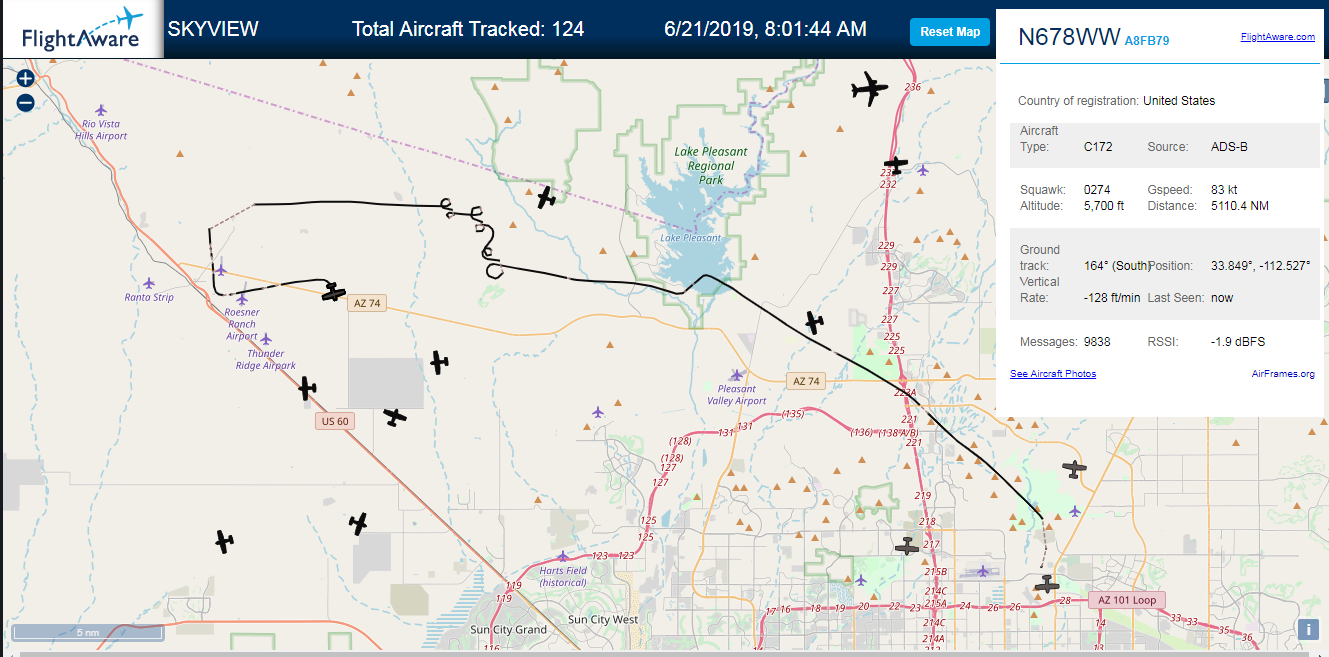Tap the Reset Map button

click(x=949, y=32)
